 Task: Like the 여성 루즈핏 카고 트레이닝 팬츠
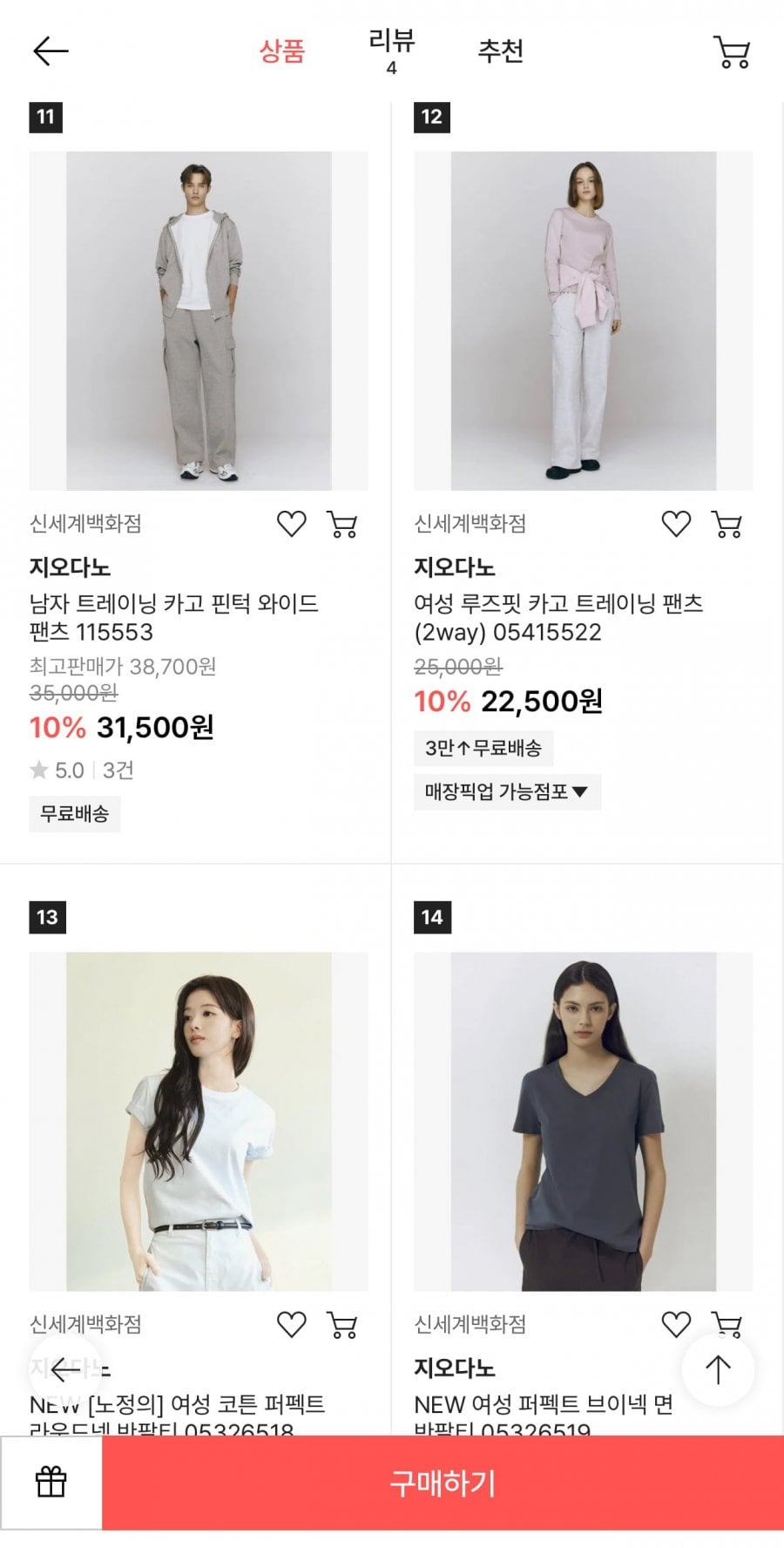click(676, 524)
